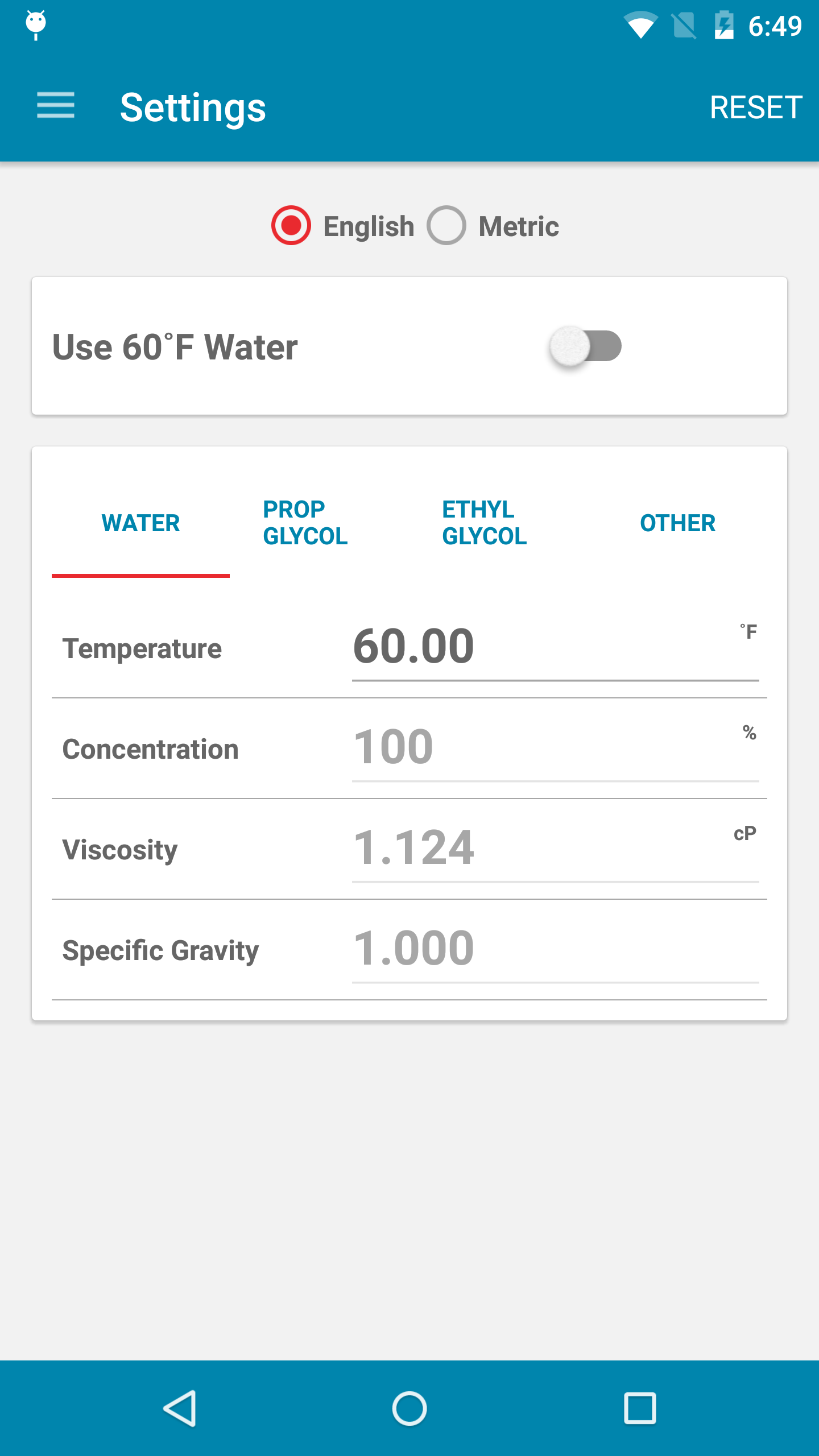Switch to the OTHER tab
The width and height of the screenshot is (819, 1456).
(x=677, y=523)
